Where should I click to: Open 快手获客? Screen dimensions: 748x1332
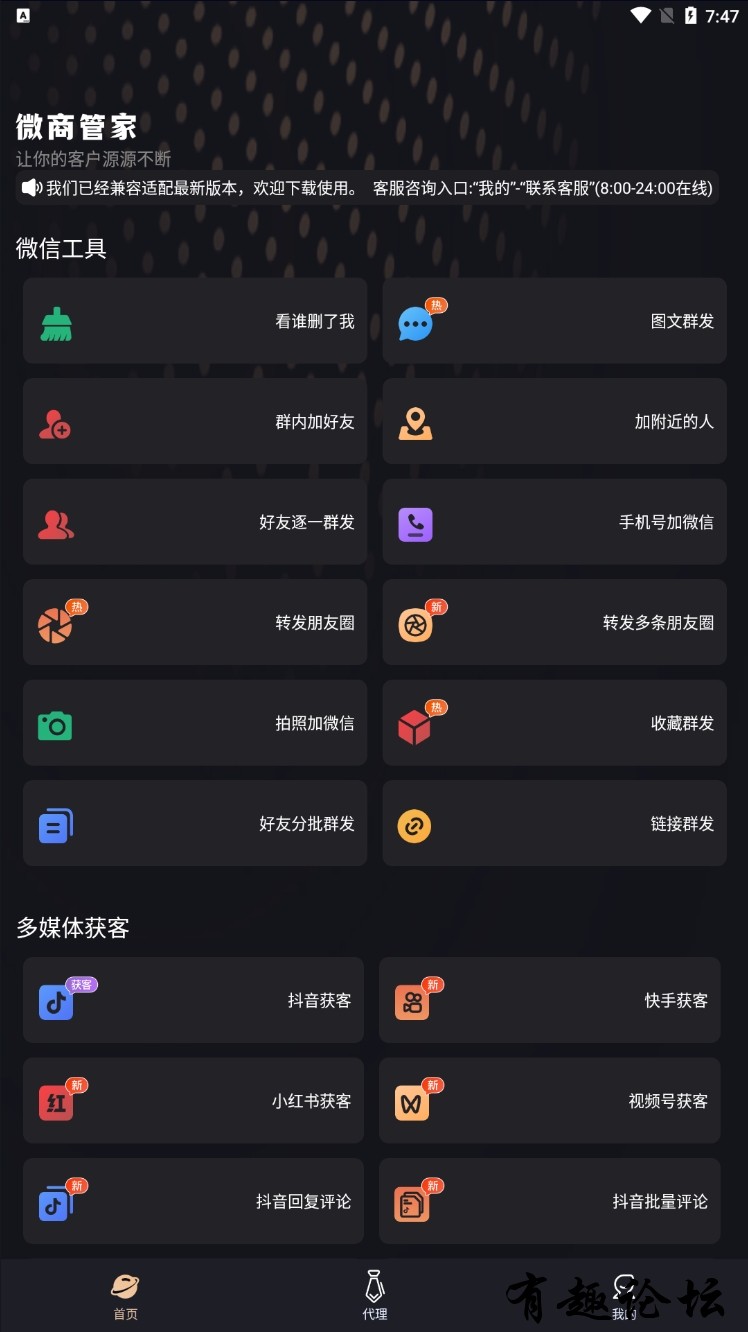[549, 1000]
